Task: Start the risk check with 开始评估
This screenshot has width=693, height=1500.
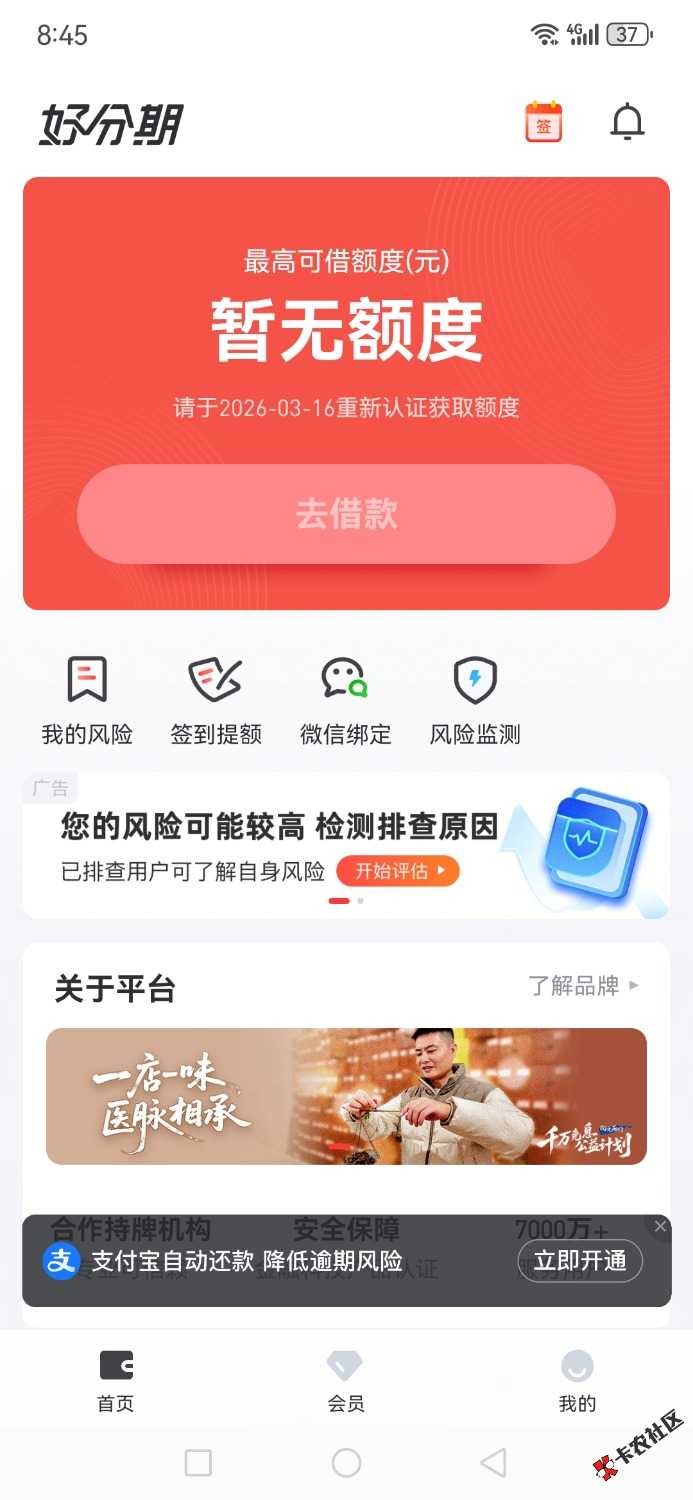Action: 398,871
